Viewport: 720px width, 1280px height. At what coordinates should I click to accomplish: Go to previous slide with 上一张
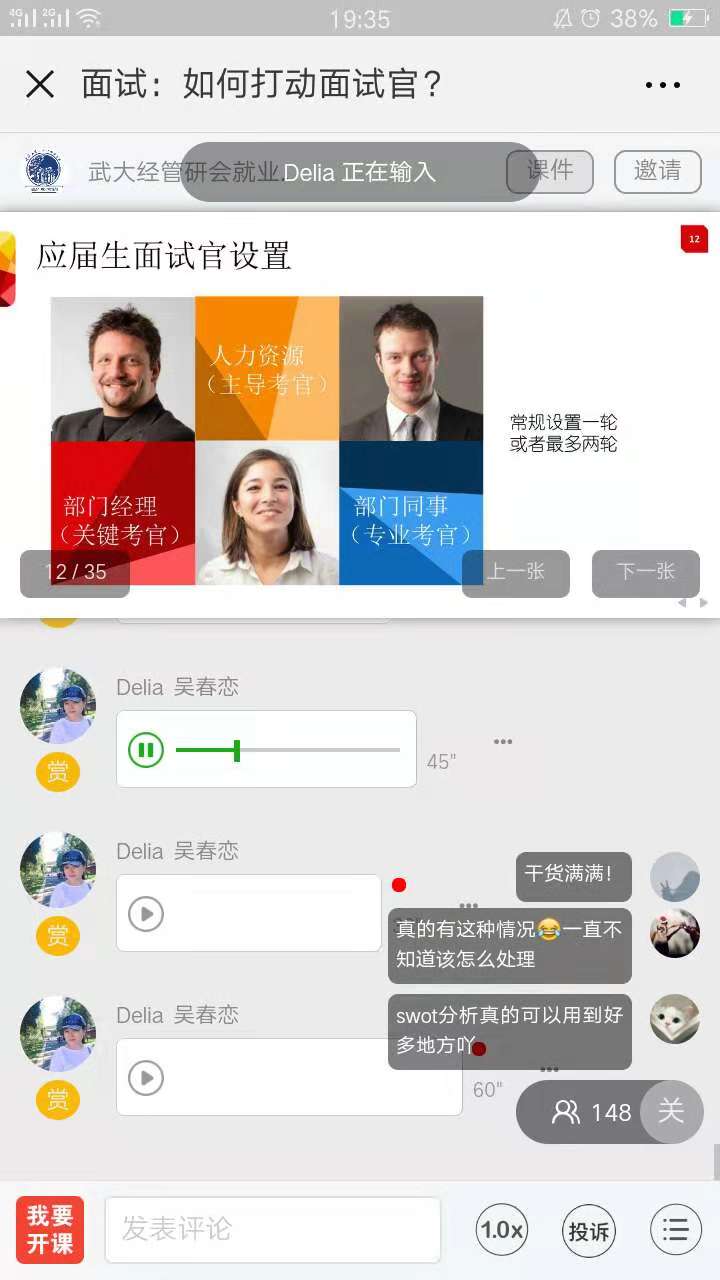515,573
